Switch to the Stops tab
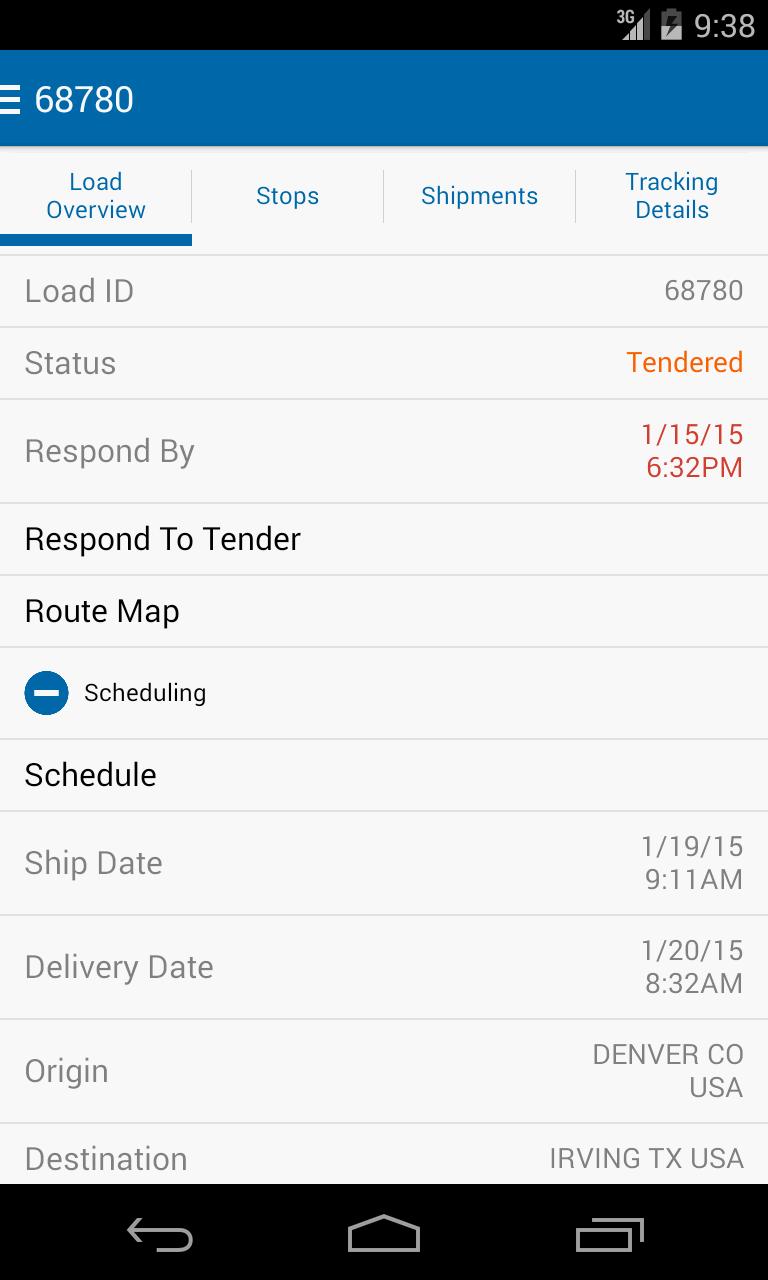 [287, 196]
